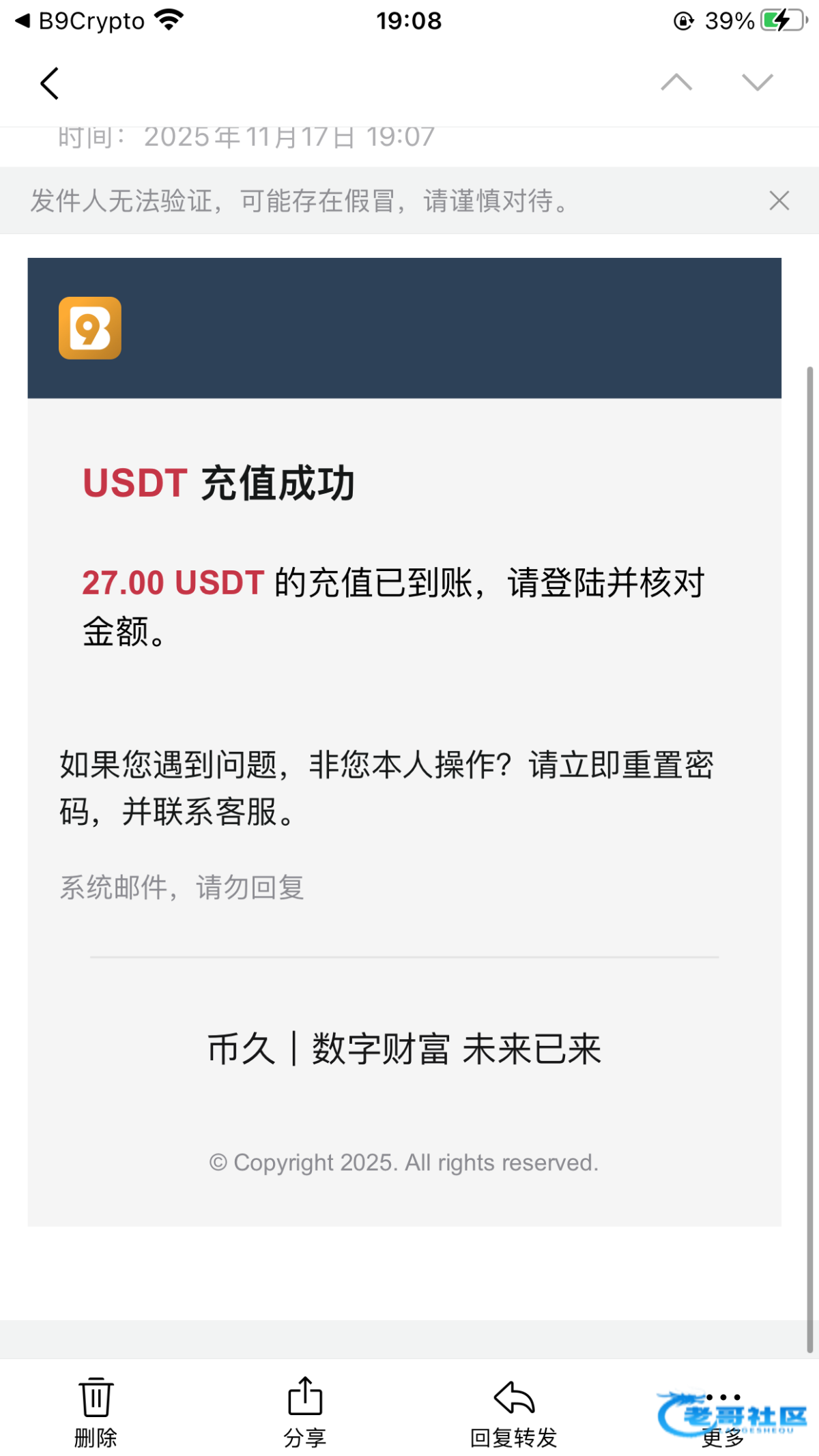This screenshot has width=819, height=1456.
Task: Return to B9Crypto app via status bar
Action: 80,21
